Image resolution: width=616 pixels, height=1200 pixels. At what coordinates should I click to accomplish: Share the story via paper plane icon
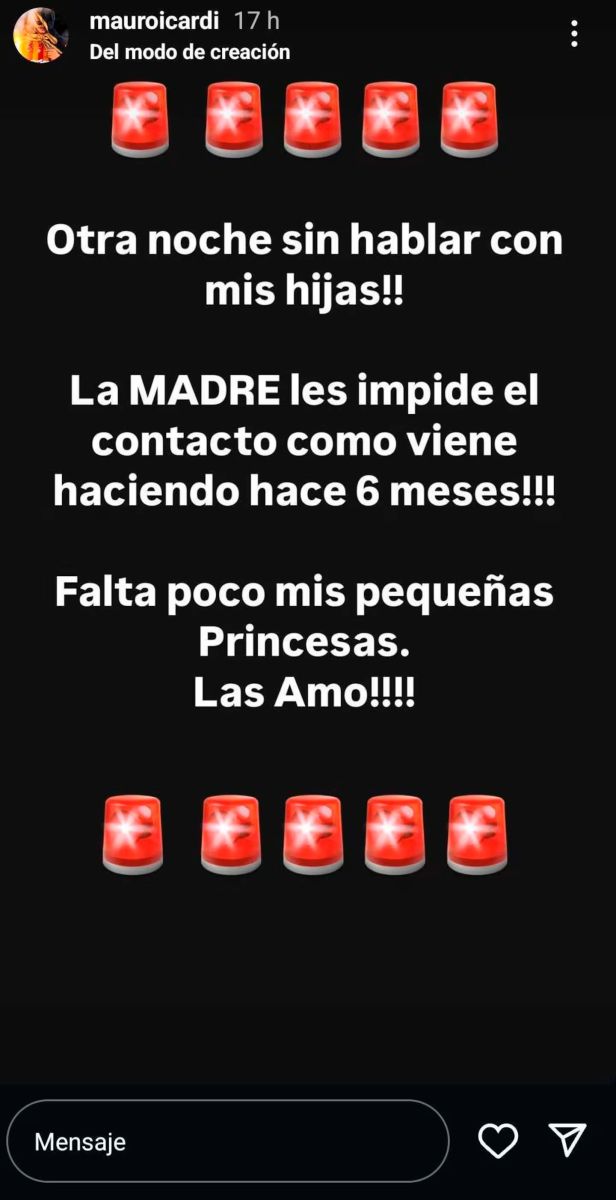566,1140
